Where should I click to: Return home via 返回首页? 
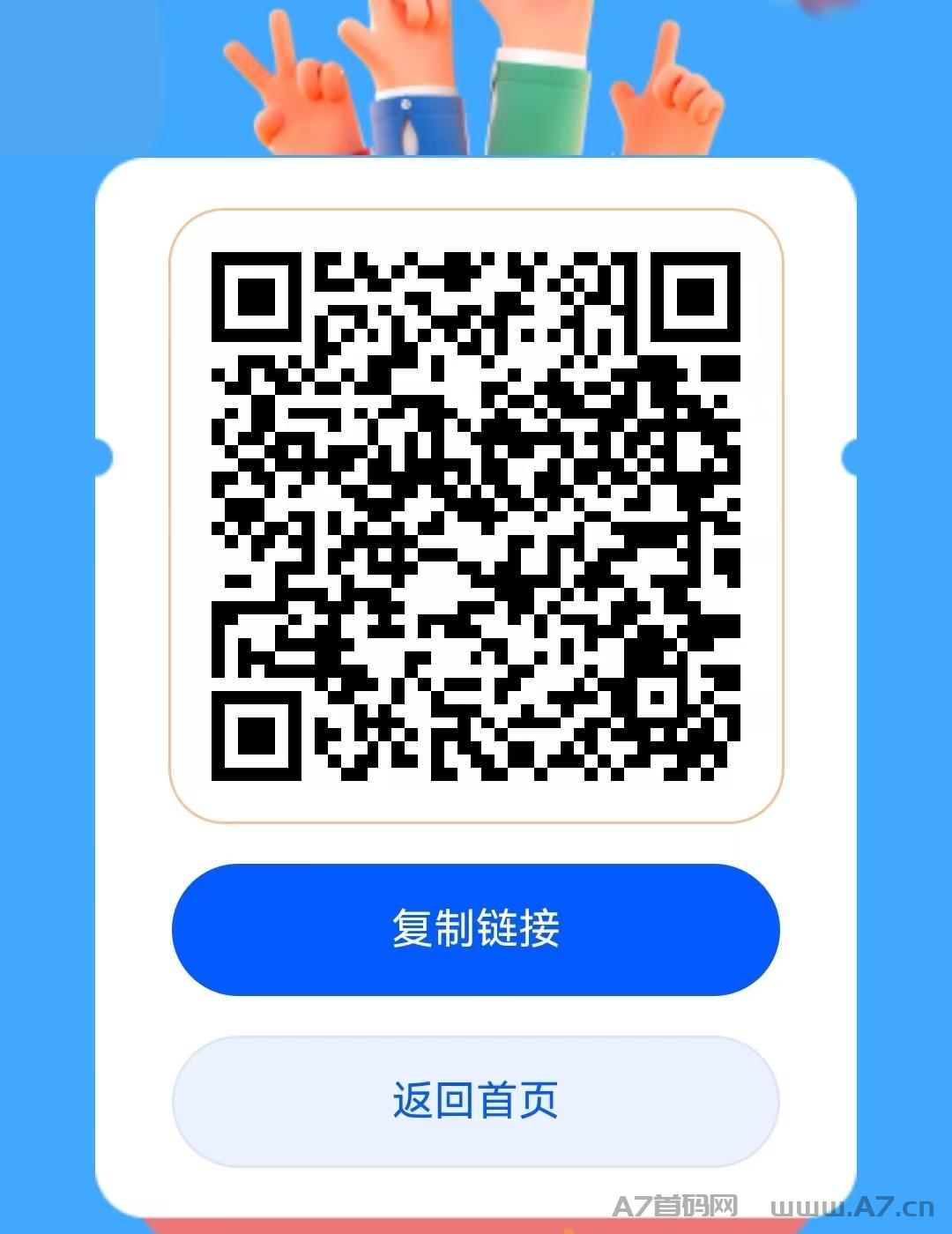coord(475,1101)
